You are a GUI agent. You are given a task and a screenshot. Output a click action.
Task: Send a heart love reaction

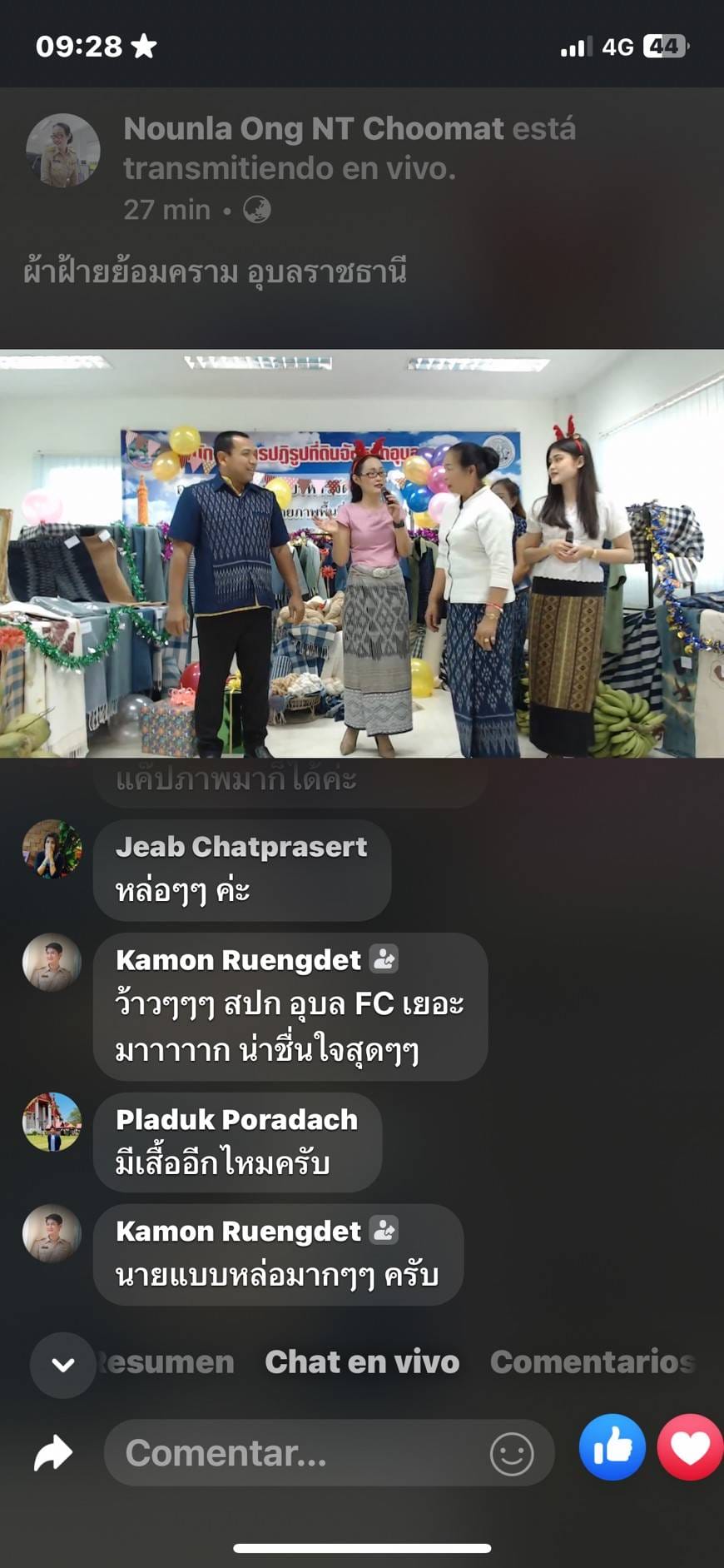tap(690, 1447)
